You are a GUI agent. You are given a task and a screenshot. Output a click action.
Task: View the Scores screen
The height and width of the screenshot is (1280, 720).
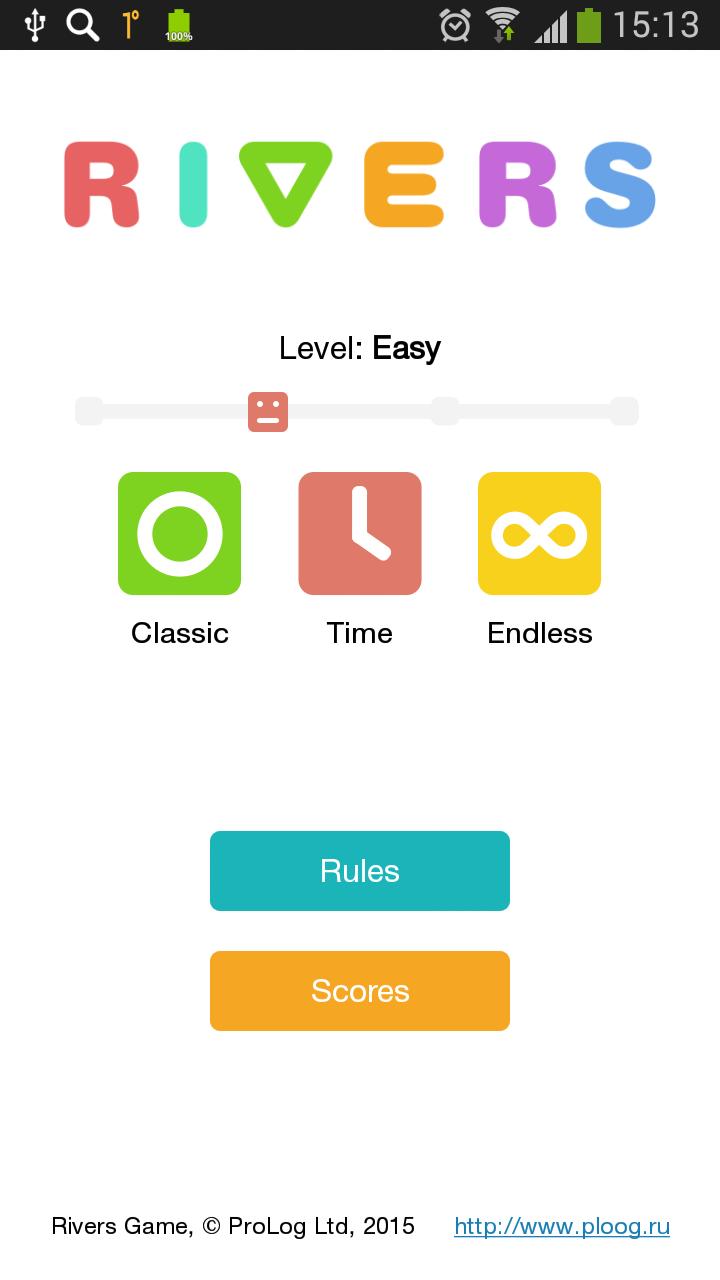click(x=360, y=991)
